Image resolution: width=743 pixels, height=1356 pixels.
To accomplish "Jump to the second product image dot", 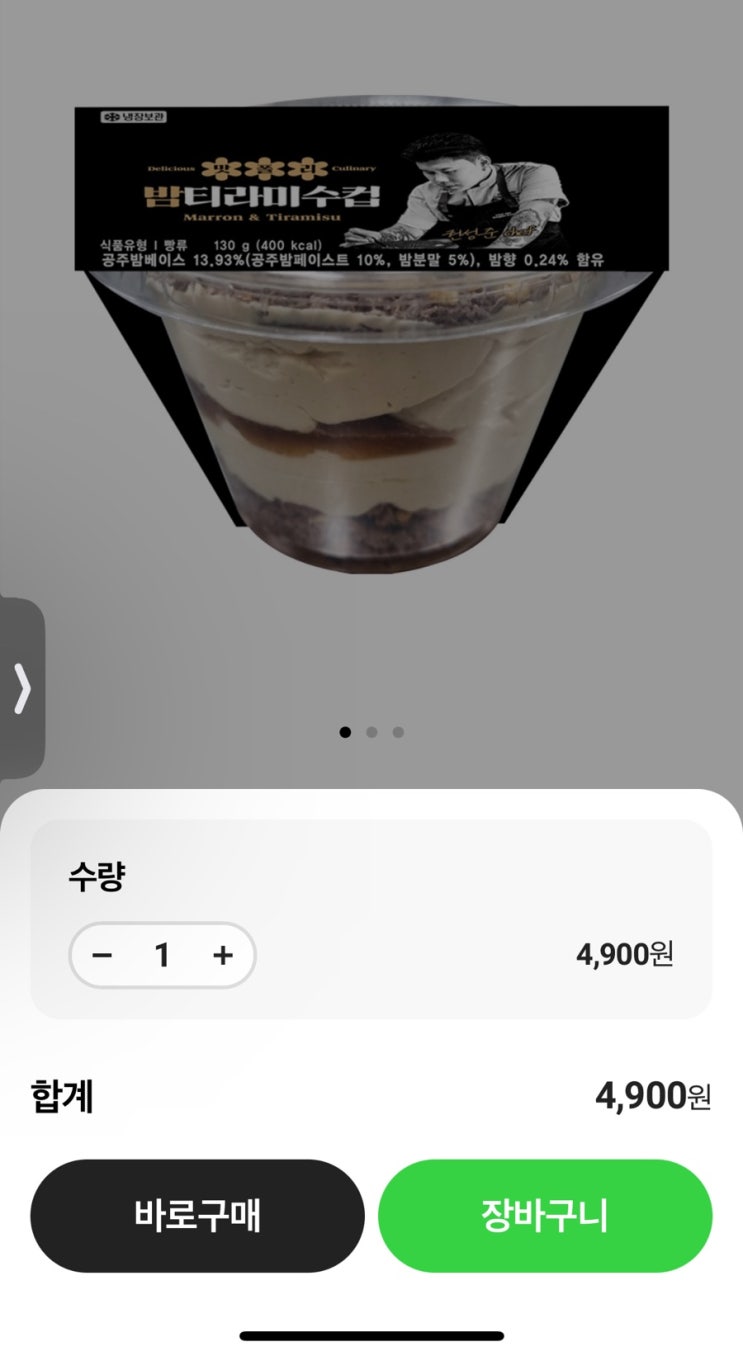I will [372, 732].
